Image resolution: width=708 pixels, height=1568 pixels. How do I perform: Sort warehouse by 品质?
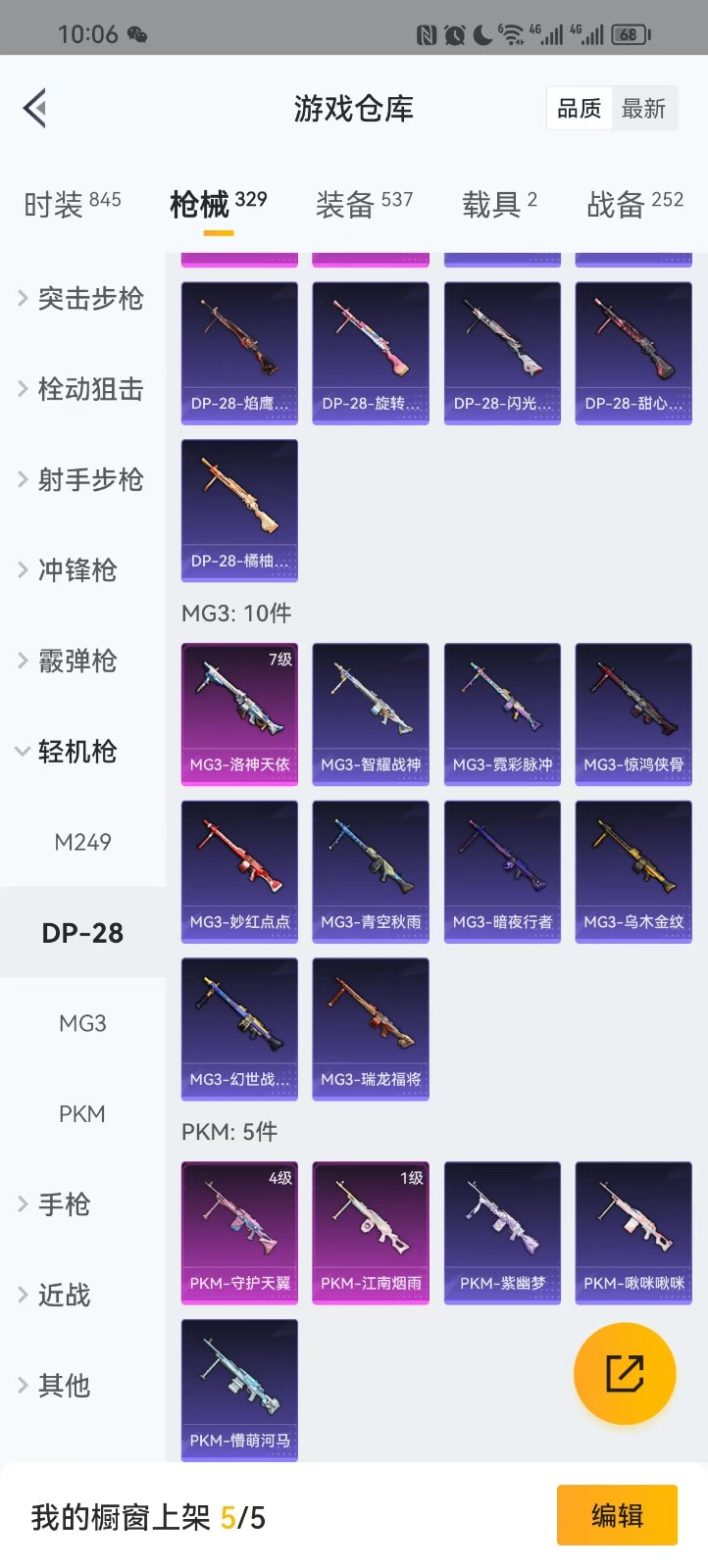point(579,109)
